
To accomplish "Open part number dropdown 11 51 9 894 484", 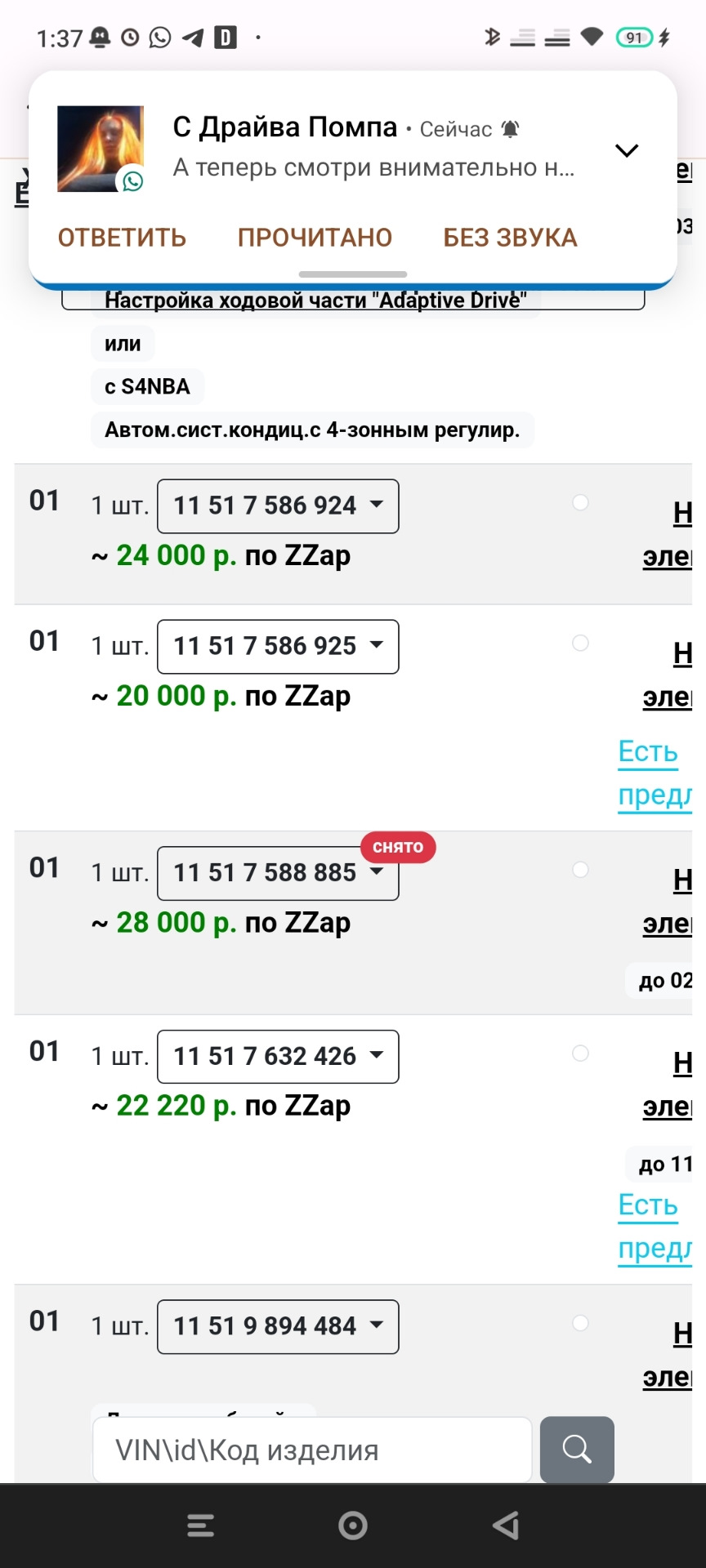I will click(x=278, y=1326).
